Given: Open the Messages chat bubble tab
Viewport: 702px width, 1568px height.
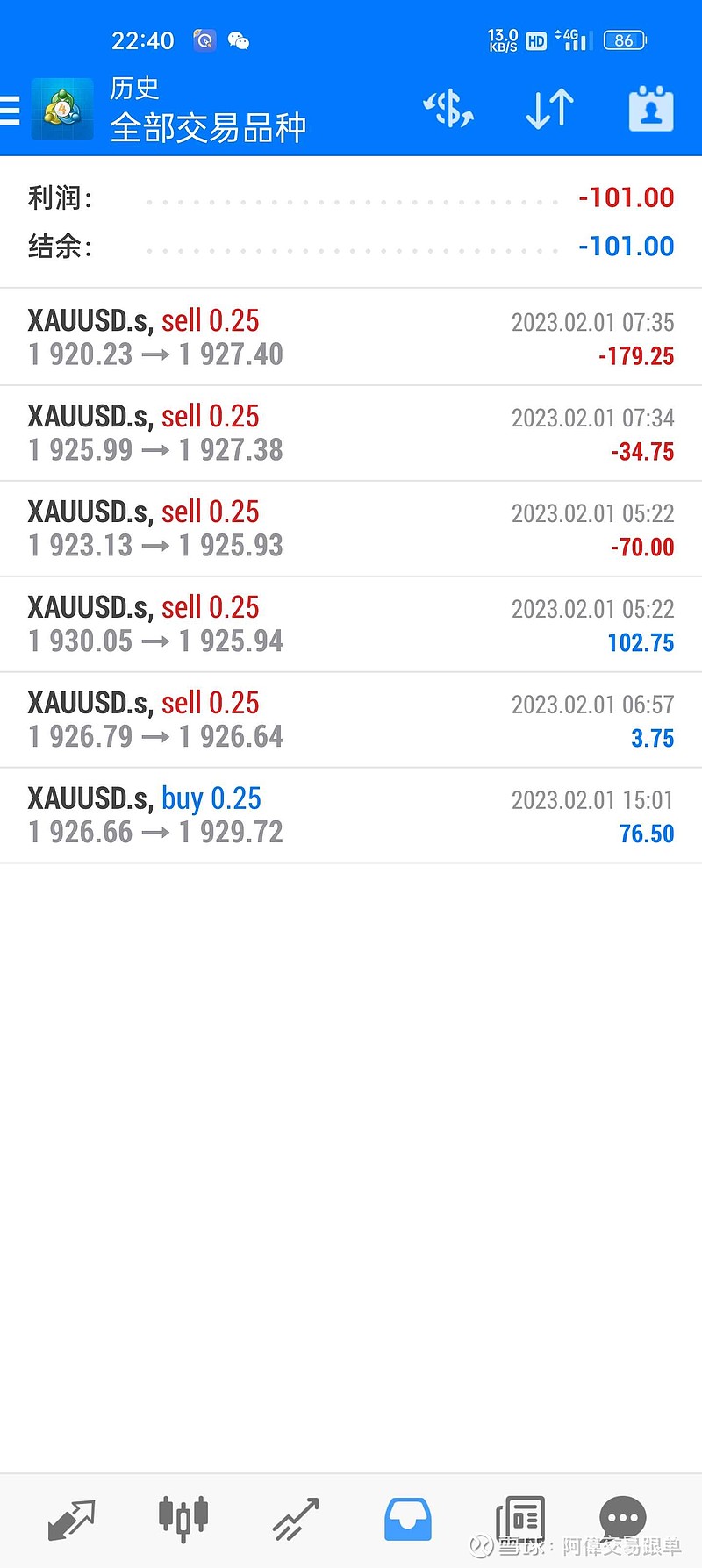Looking at the screenshot, I should 623,1518.
